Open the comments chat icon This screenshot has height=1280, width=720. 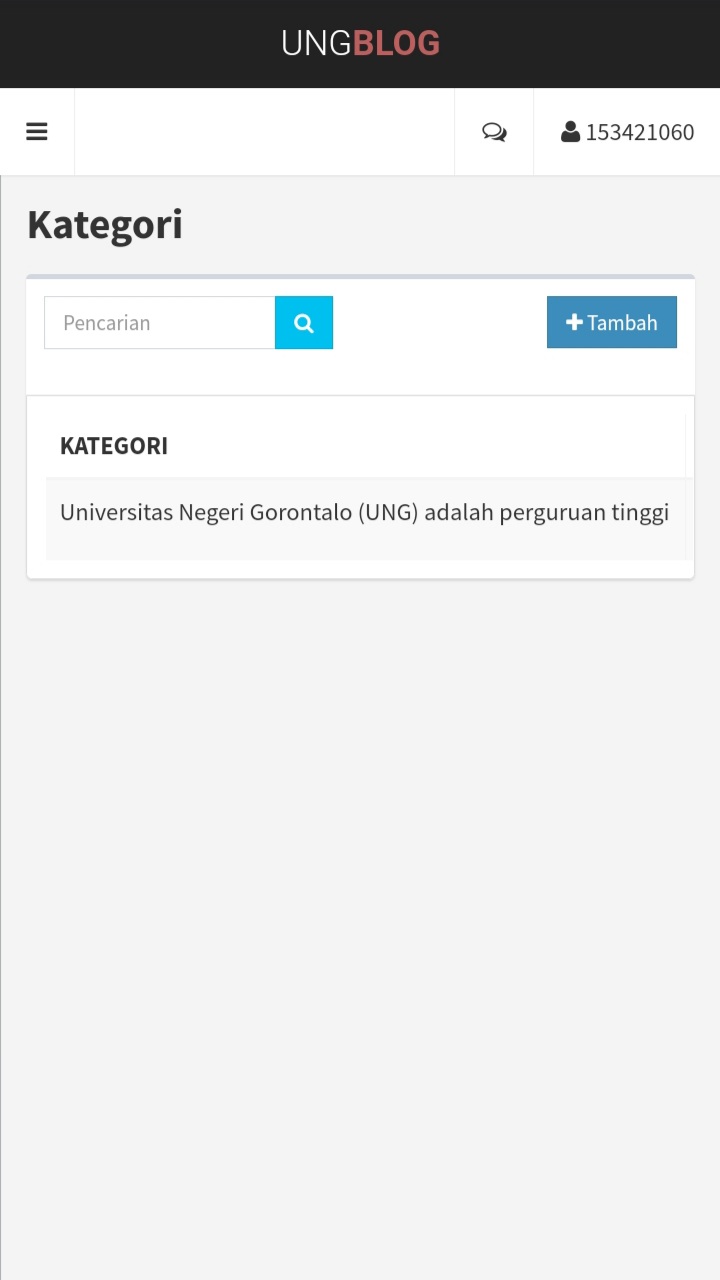[494, 132]
